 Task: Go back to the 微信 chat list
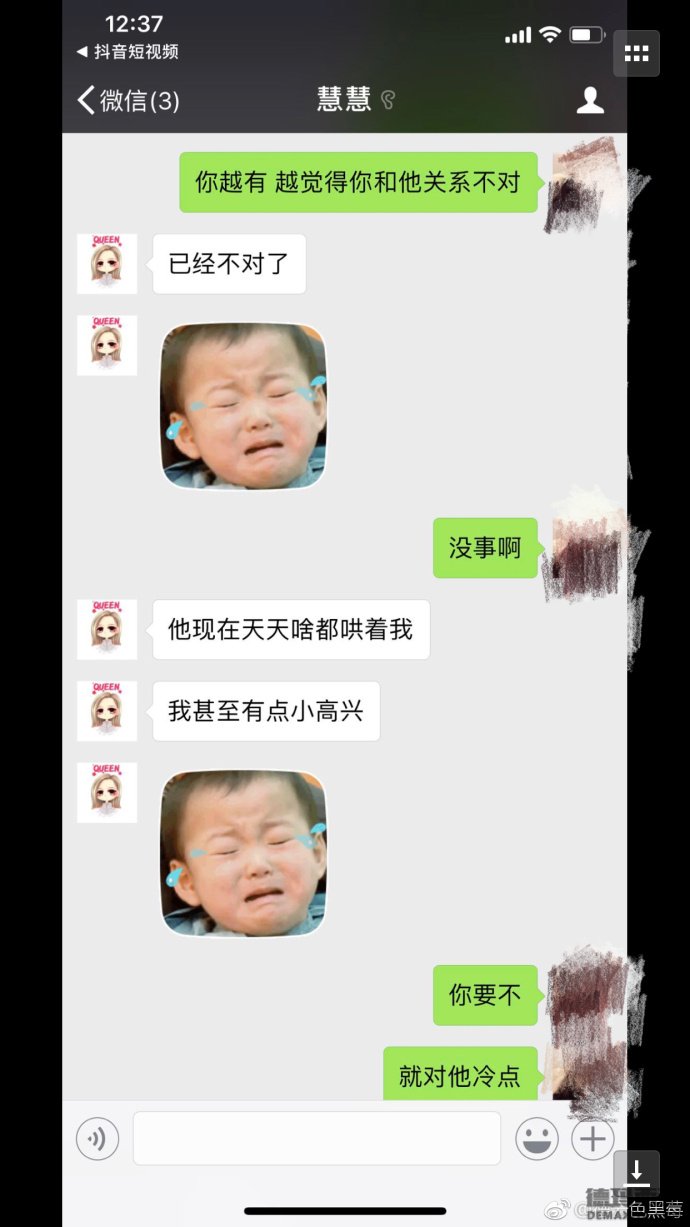(x=127, y=100)
